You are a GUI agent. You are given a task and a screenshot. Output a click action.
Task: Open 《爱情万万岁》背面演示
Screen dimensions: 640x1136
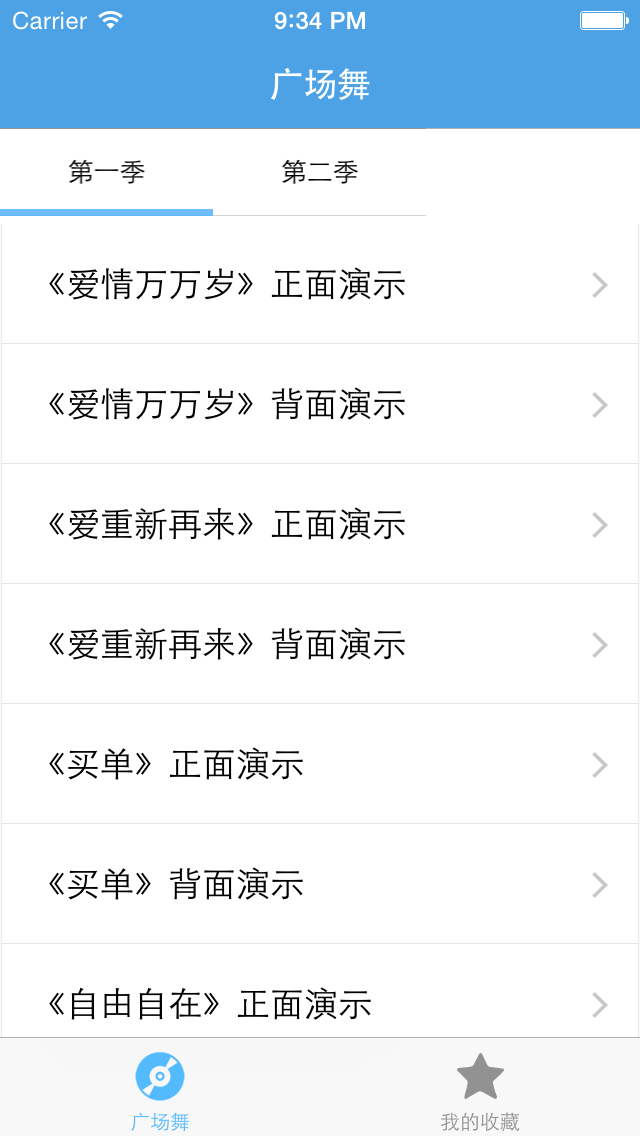pyautogui.click(x=320, y=405)
